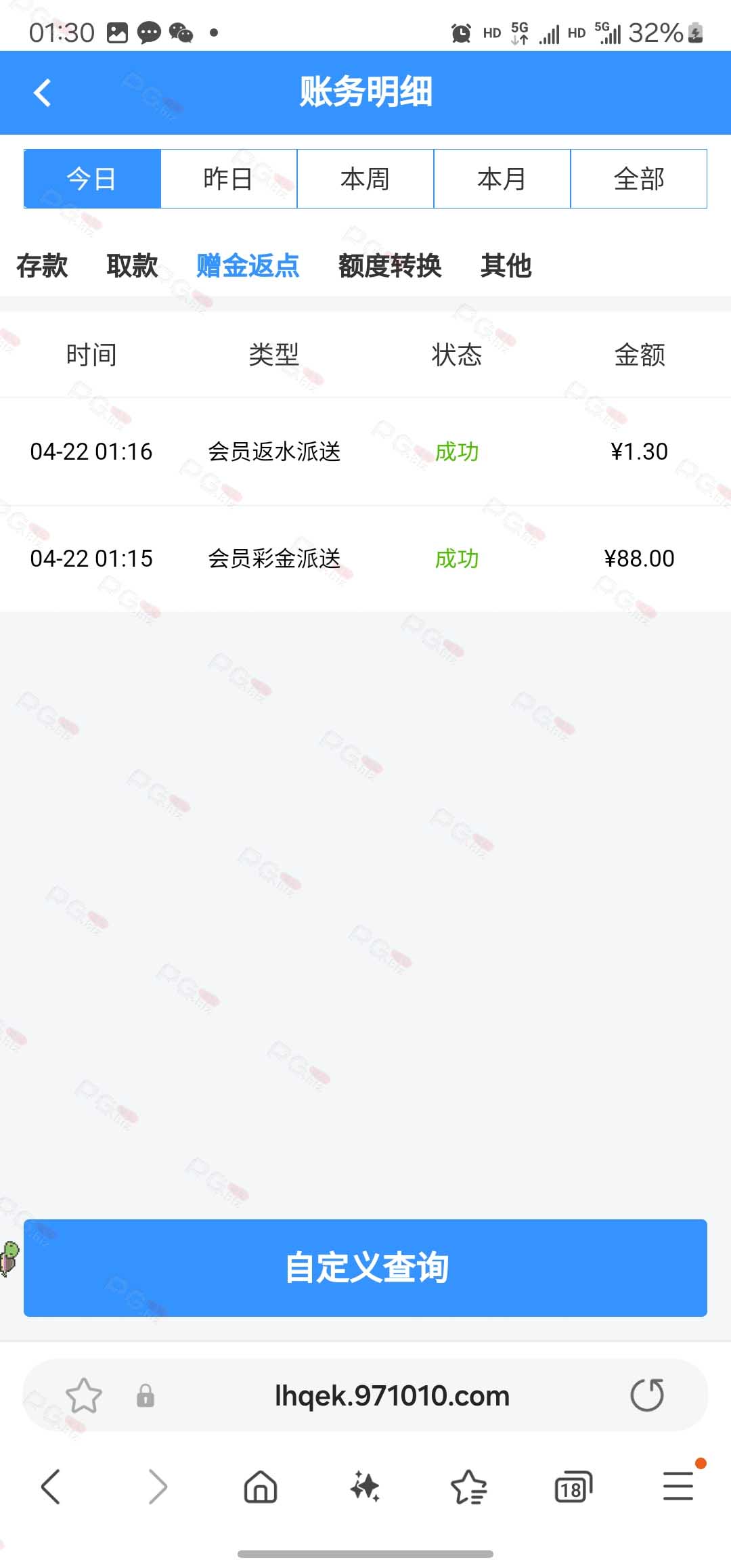Open the 额度转换 category

pyautogui.click(x=390, y=265)
